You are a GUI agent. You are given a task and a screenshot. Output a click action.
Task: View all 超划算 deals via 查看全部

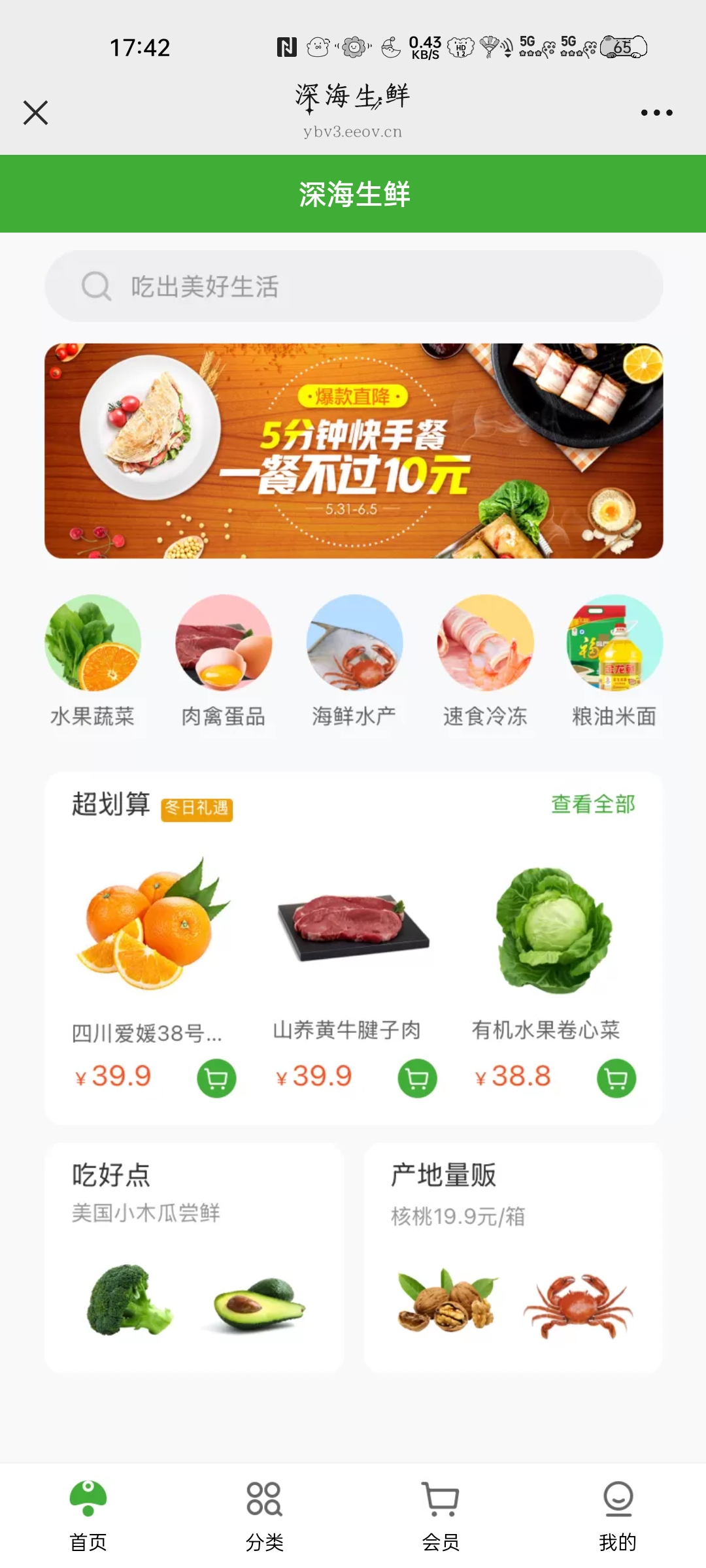[x=593, y=804]
